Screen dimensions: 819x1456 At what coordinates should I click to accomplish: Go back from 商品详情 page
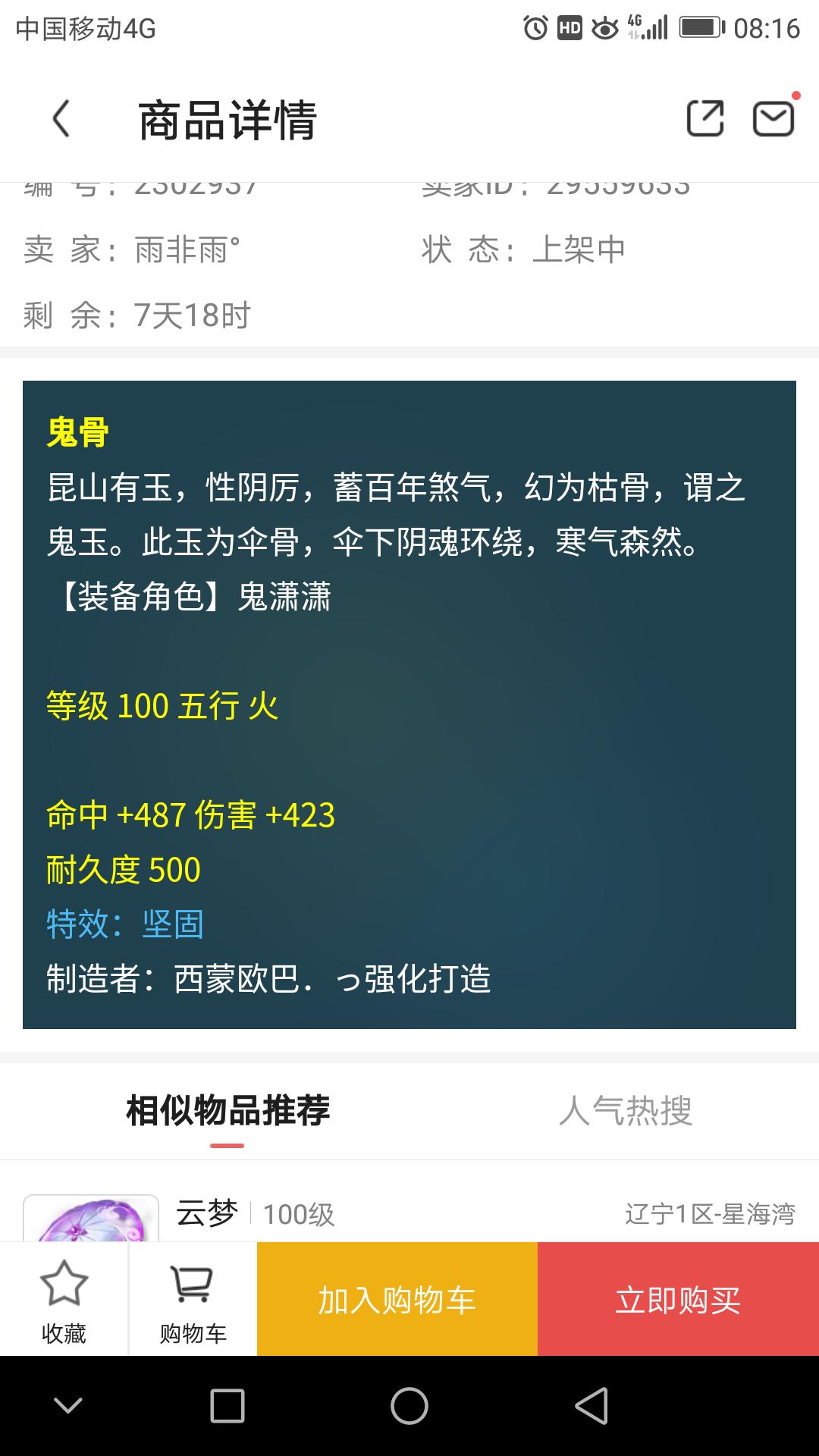tap(62, 119)
